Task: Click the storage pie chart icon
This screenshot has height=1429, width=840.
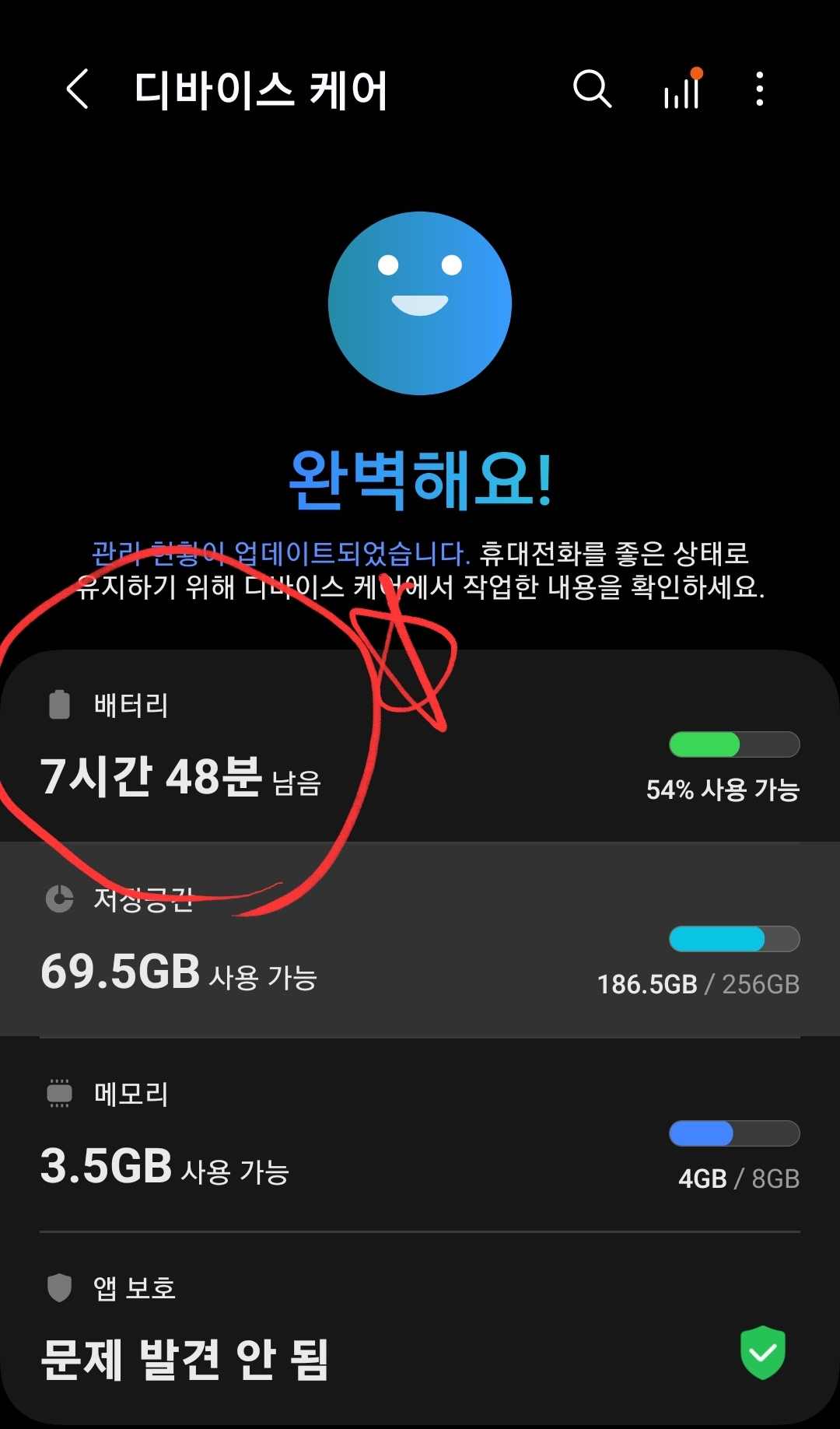Action: pos(58,900)
